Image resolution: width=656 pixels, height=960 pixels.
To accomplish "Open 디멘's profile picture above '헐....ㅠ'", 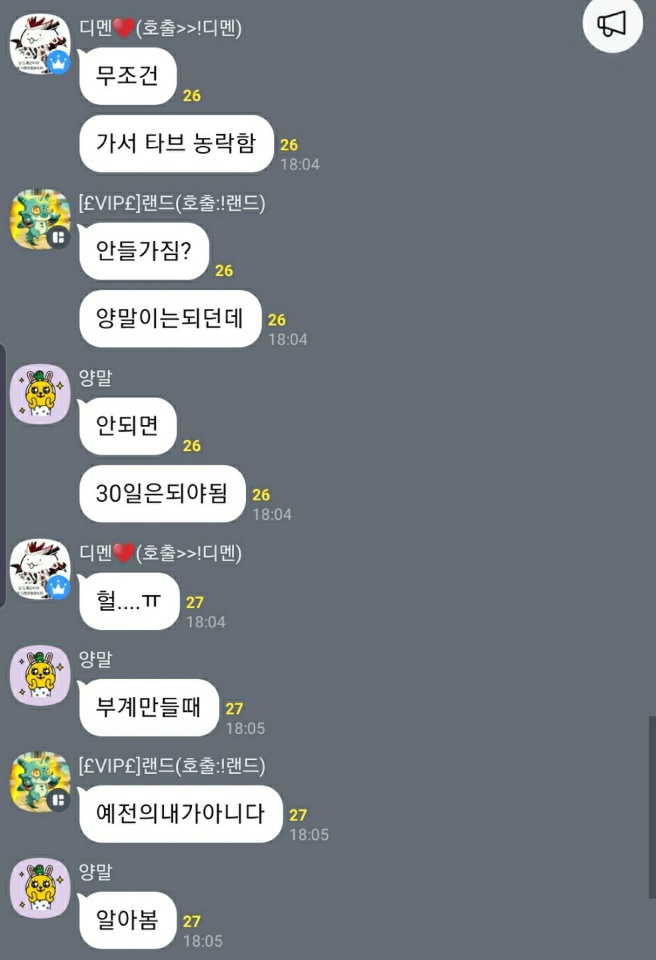I will pos(39,570).
